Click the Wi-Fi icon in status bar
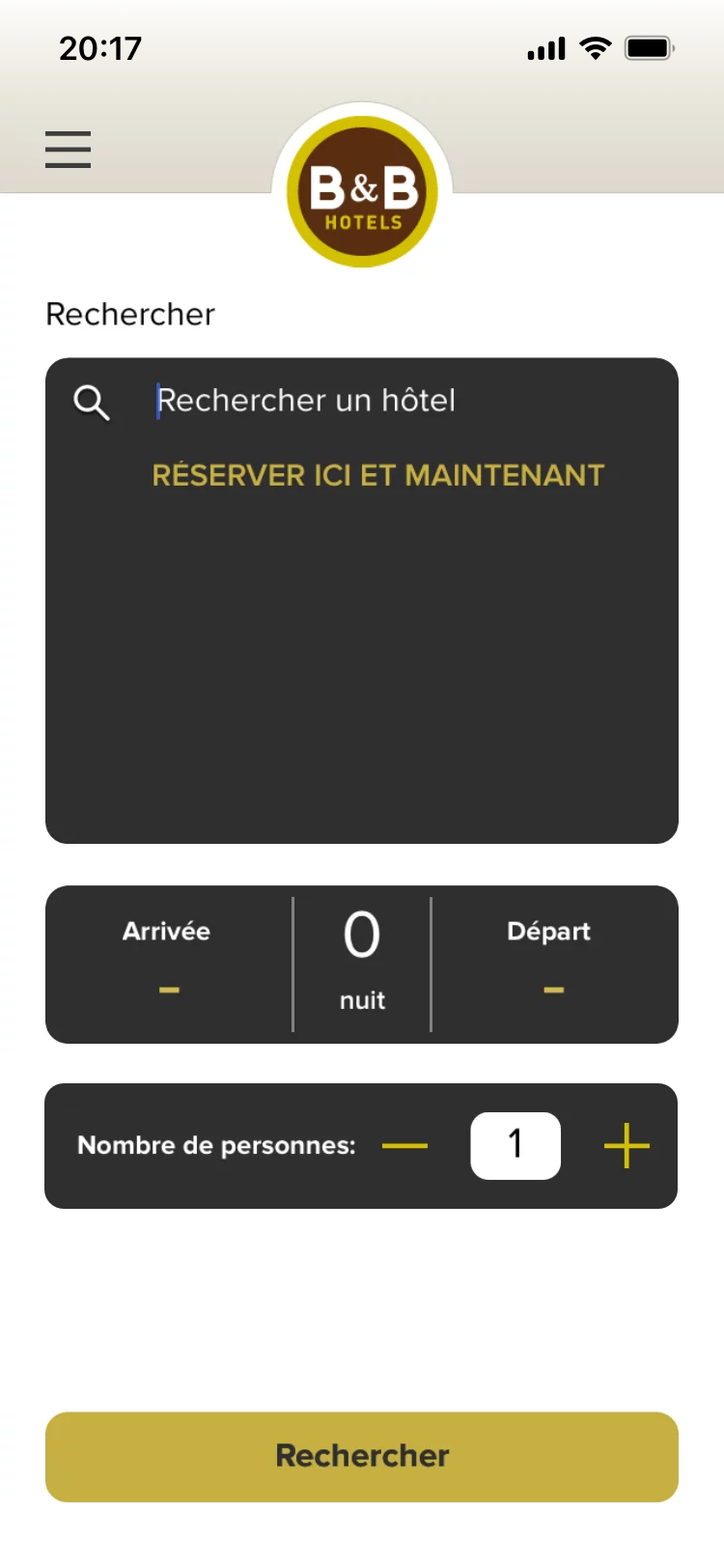Image resolution: width=724 pixels, height=1568 pixels. coord(596,46)
